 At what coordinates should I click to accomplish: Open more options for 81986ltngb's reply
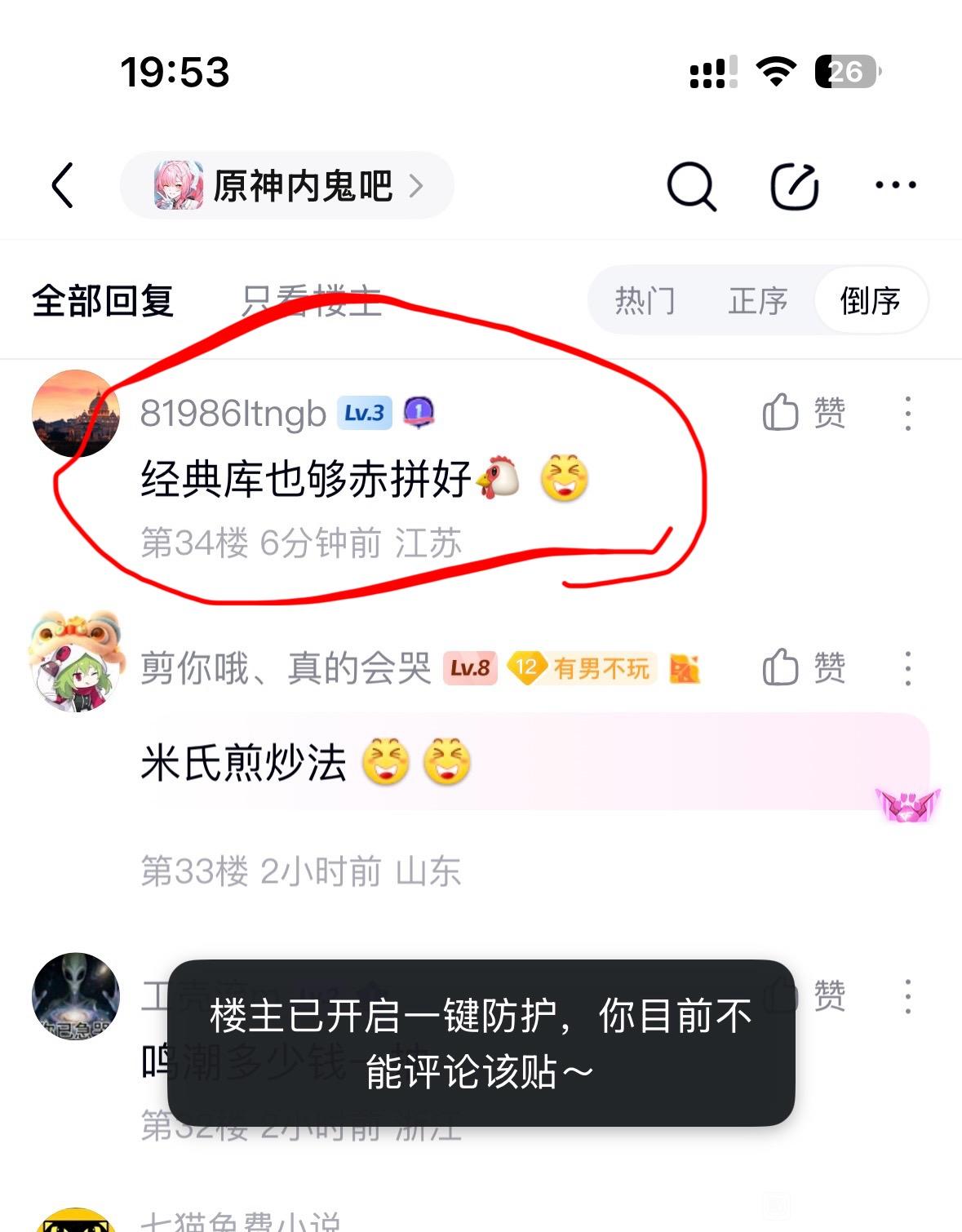click(x=907, y=414)
